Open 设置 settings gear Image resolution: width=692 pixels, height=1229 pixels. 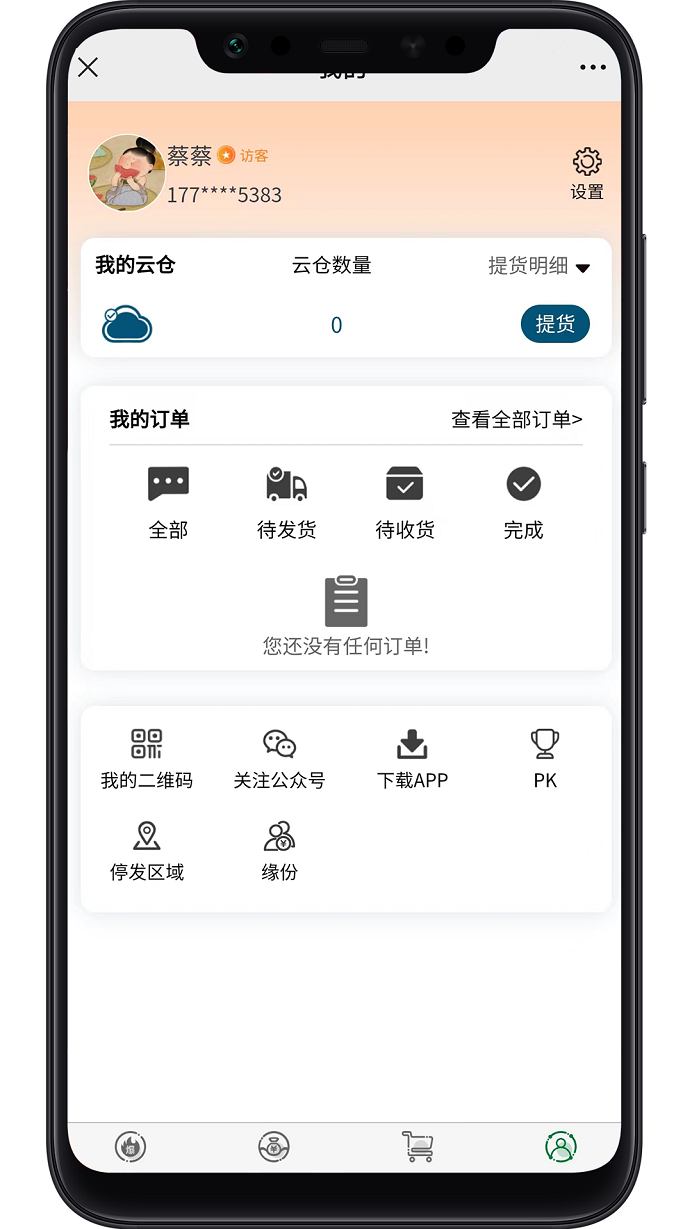click(587, 173)
